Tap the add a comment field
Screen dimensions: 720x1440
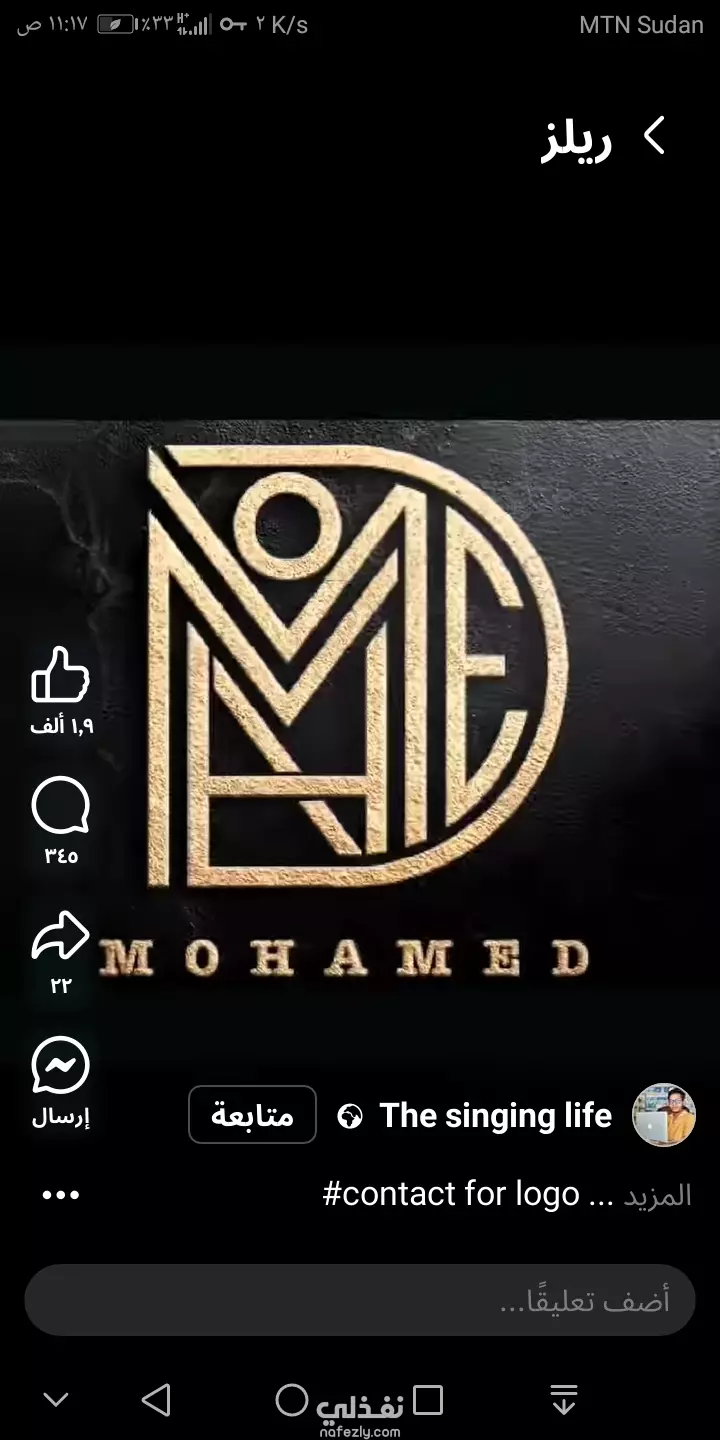(x=360, y=1300)
